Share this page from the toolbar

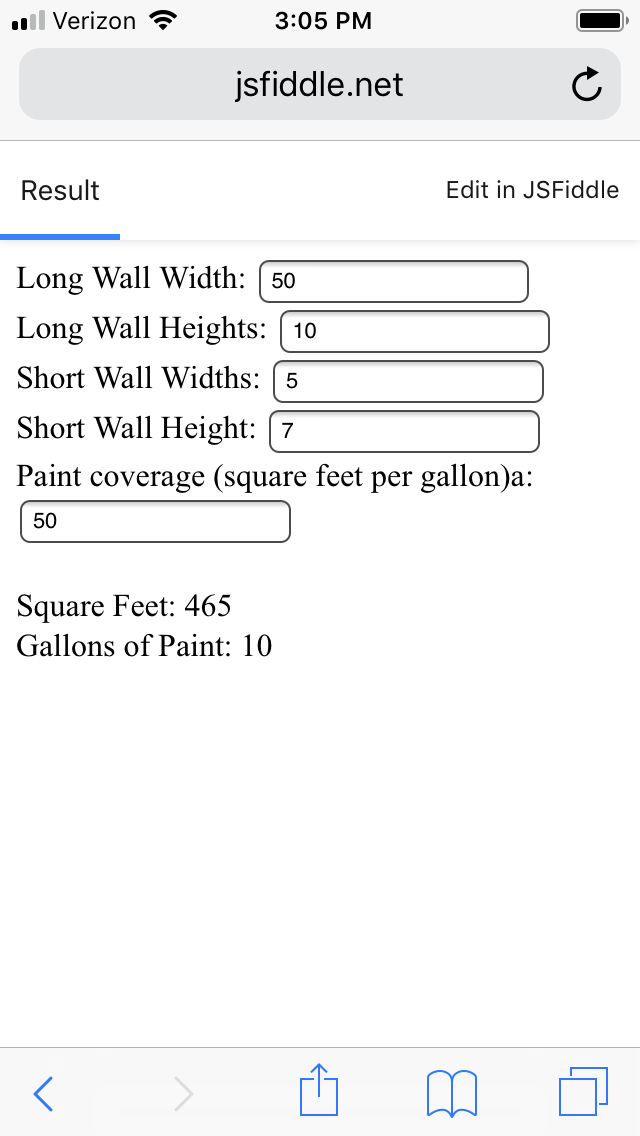click(x=319, y=1090)
